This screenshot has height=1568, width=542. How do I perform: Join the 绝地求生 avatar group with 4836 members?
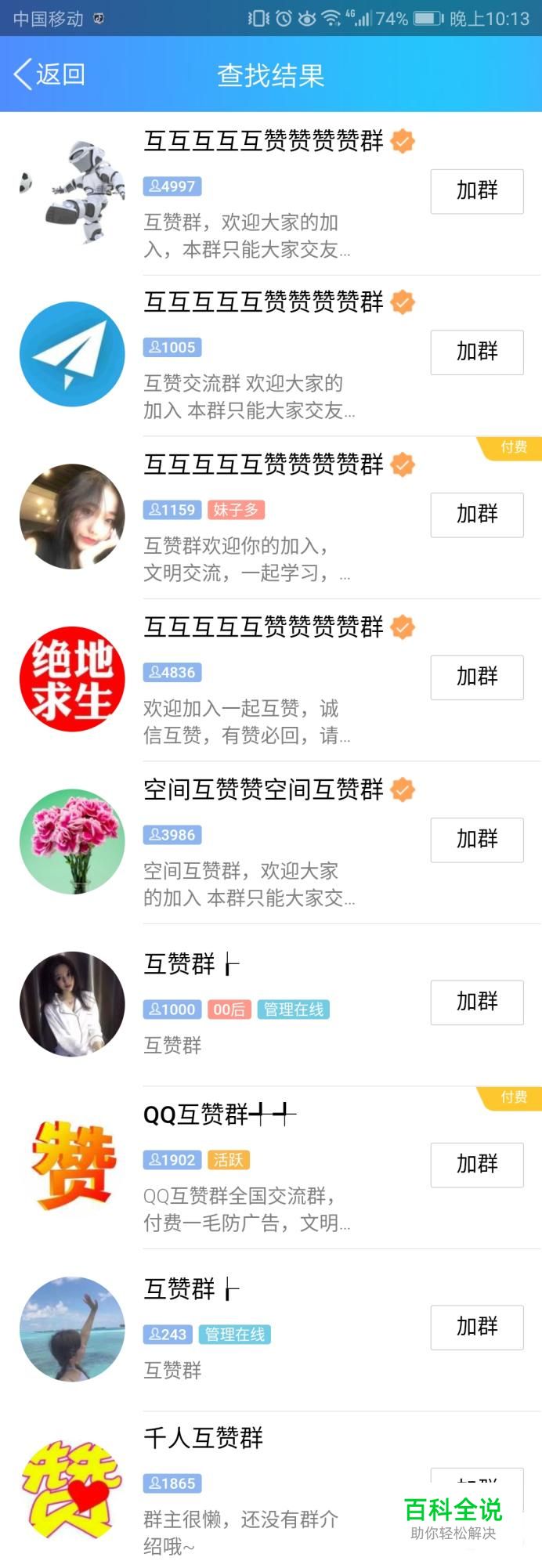click(476, 677)
